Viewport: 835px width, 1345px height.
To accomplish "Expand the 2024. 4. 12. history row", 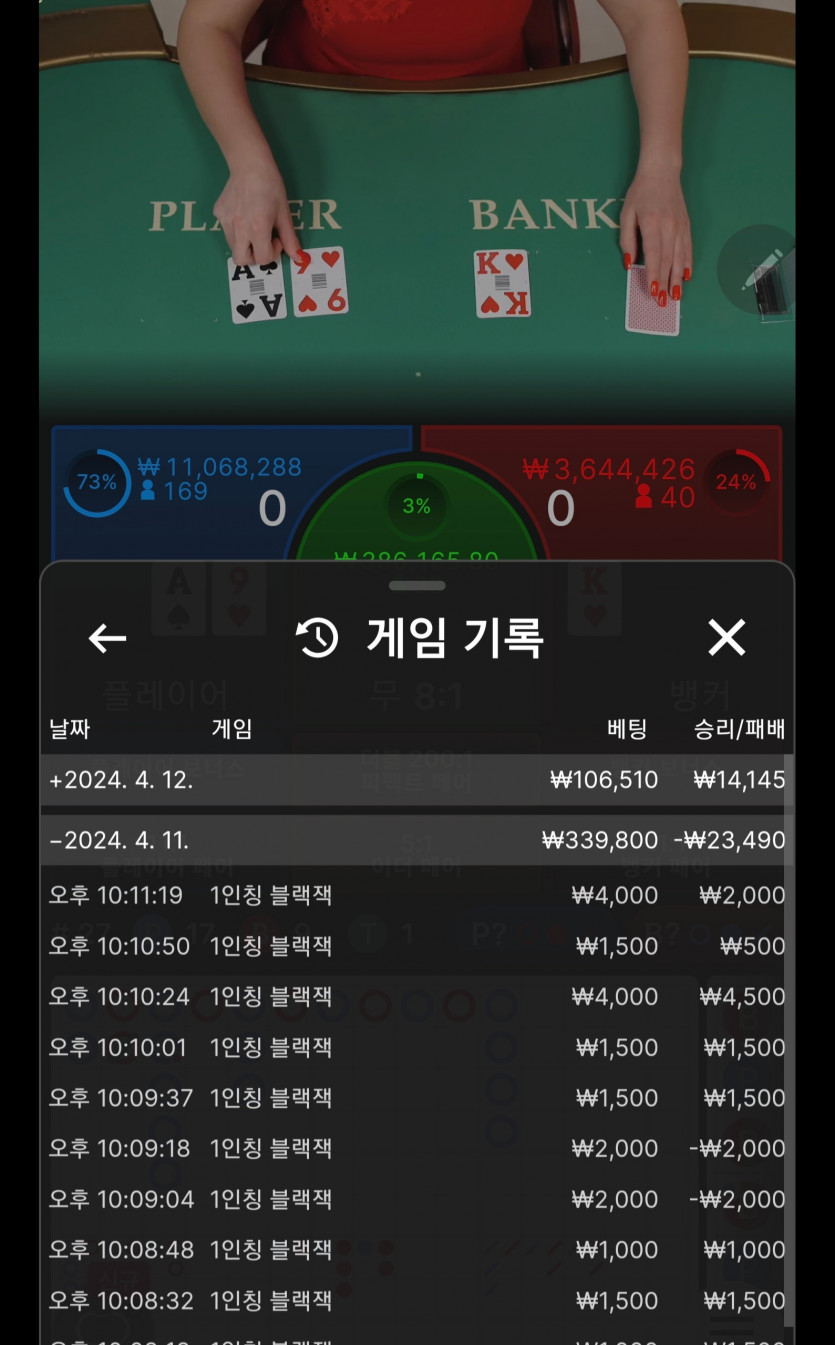I will pyautogui.click(x=417, y=780).
